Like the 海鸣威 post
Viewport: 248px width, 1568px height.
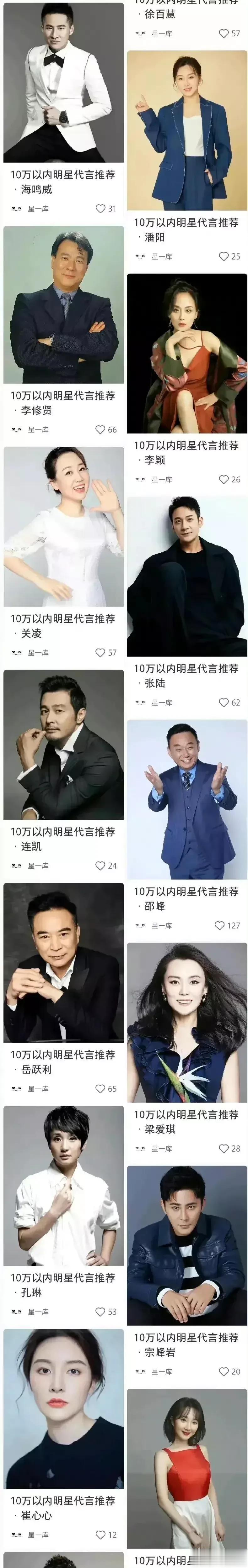tap(100, 209)
